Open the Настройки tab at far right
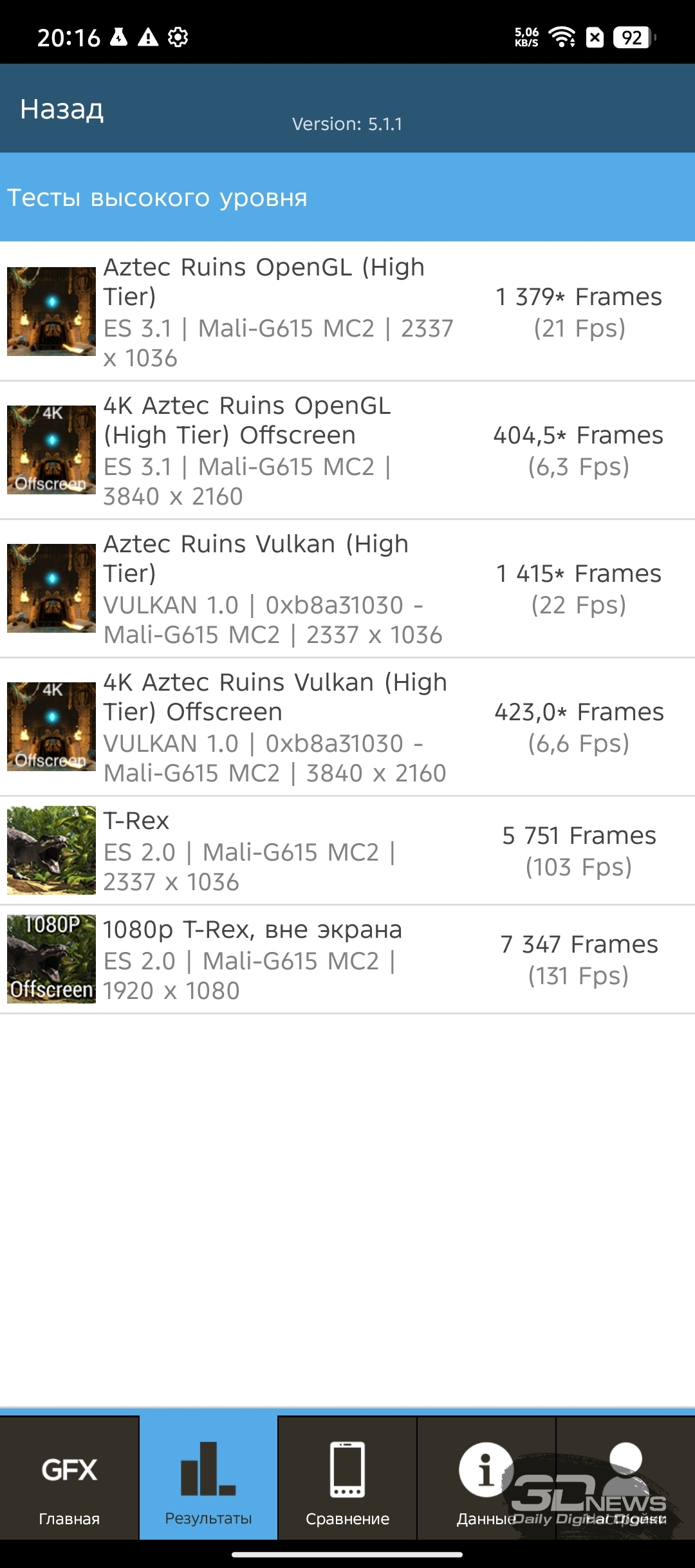This screenshot has height=1568, width=695. tap(625, 1478)
